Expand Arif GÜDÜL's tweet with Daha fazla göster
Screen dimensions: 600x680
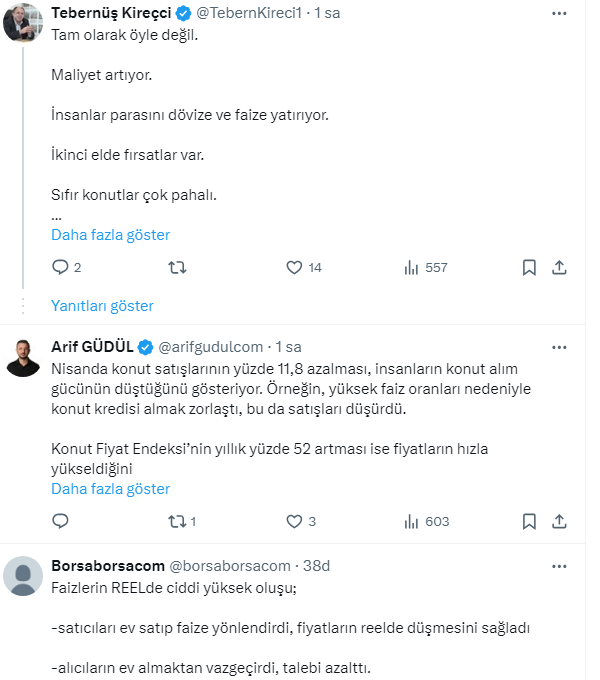pyautogui.click(x=110, y=489)
